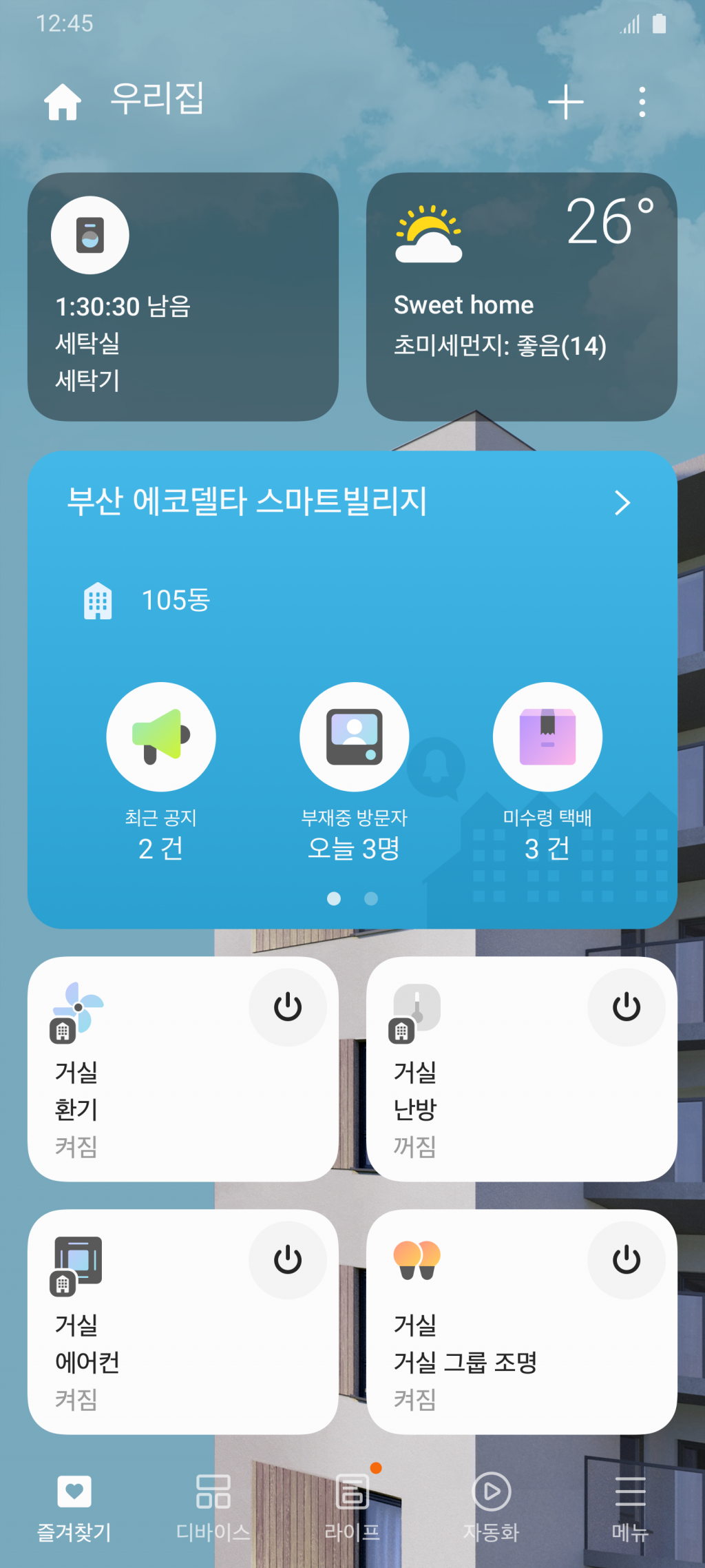Open 최근 공지 megaphone icon
Screen dimensions: 705x1568
tap(160, 735)
